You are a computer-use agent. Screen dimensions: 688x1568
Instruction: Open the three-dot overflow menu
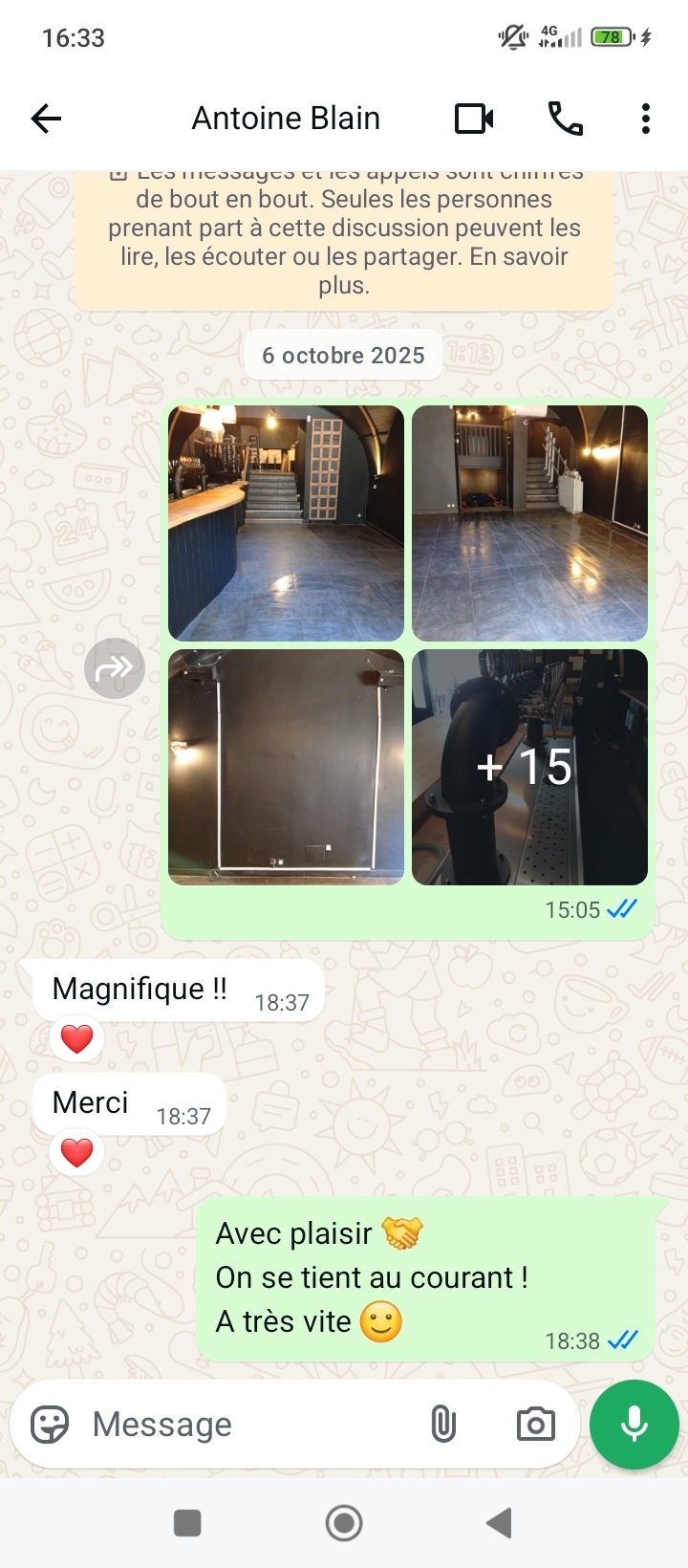(646, 119)
